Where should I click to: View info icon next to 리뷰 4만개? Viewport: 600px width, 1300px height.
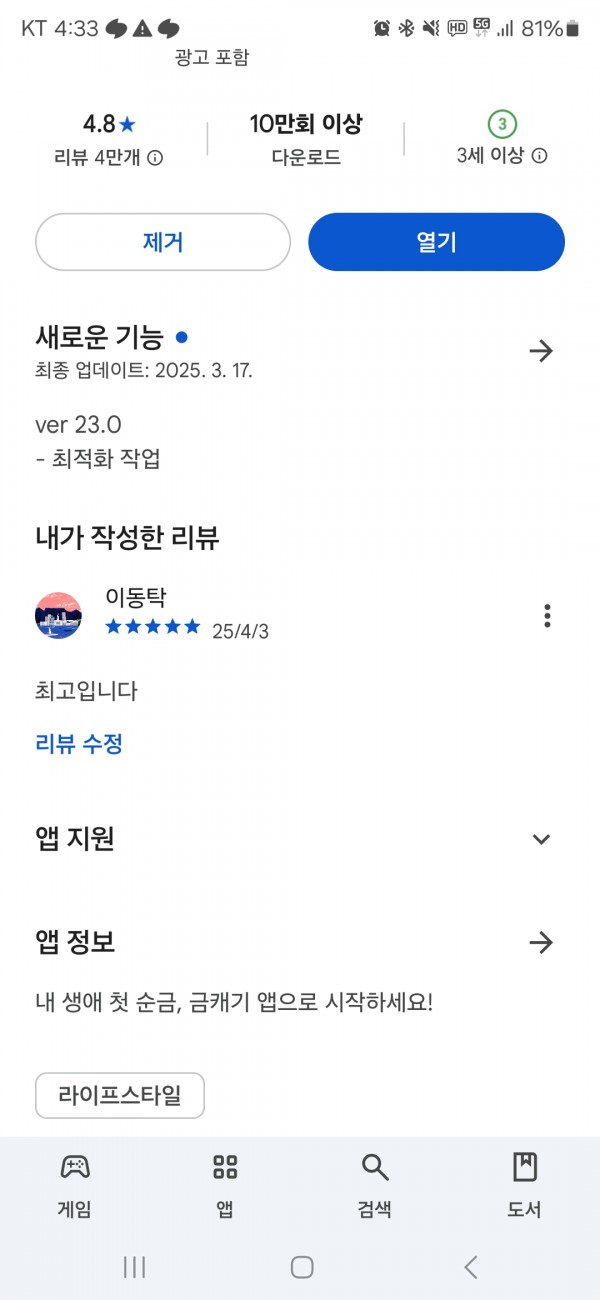click(156, 157)
